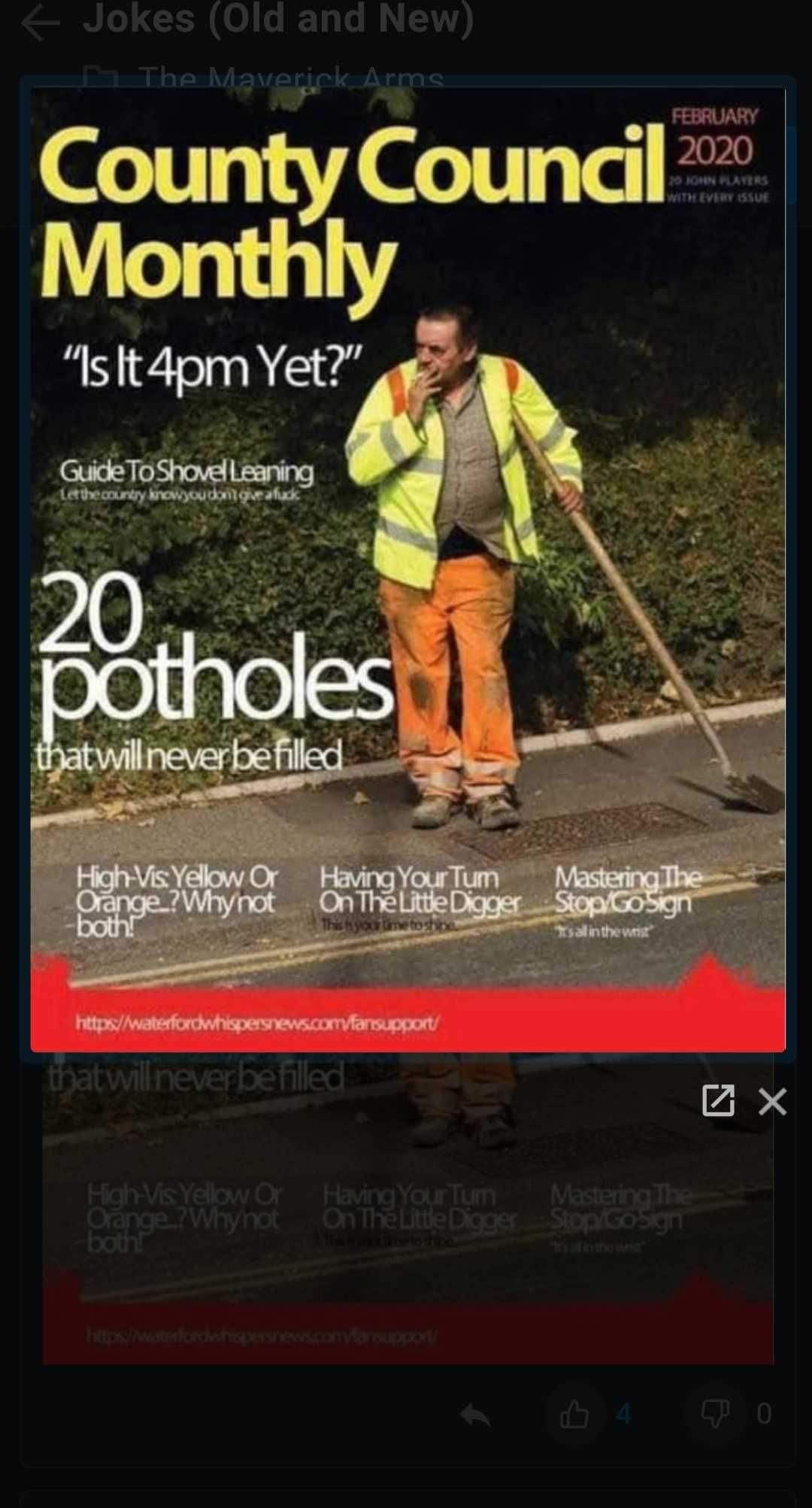Close the enlarged image overlay
This screenshot has height=1508, width=812.
tap(772, 1102)
